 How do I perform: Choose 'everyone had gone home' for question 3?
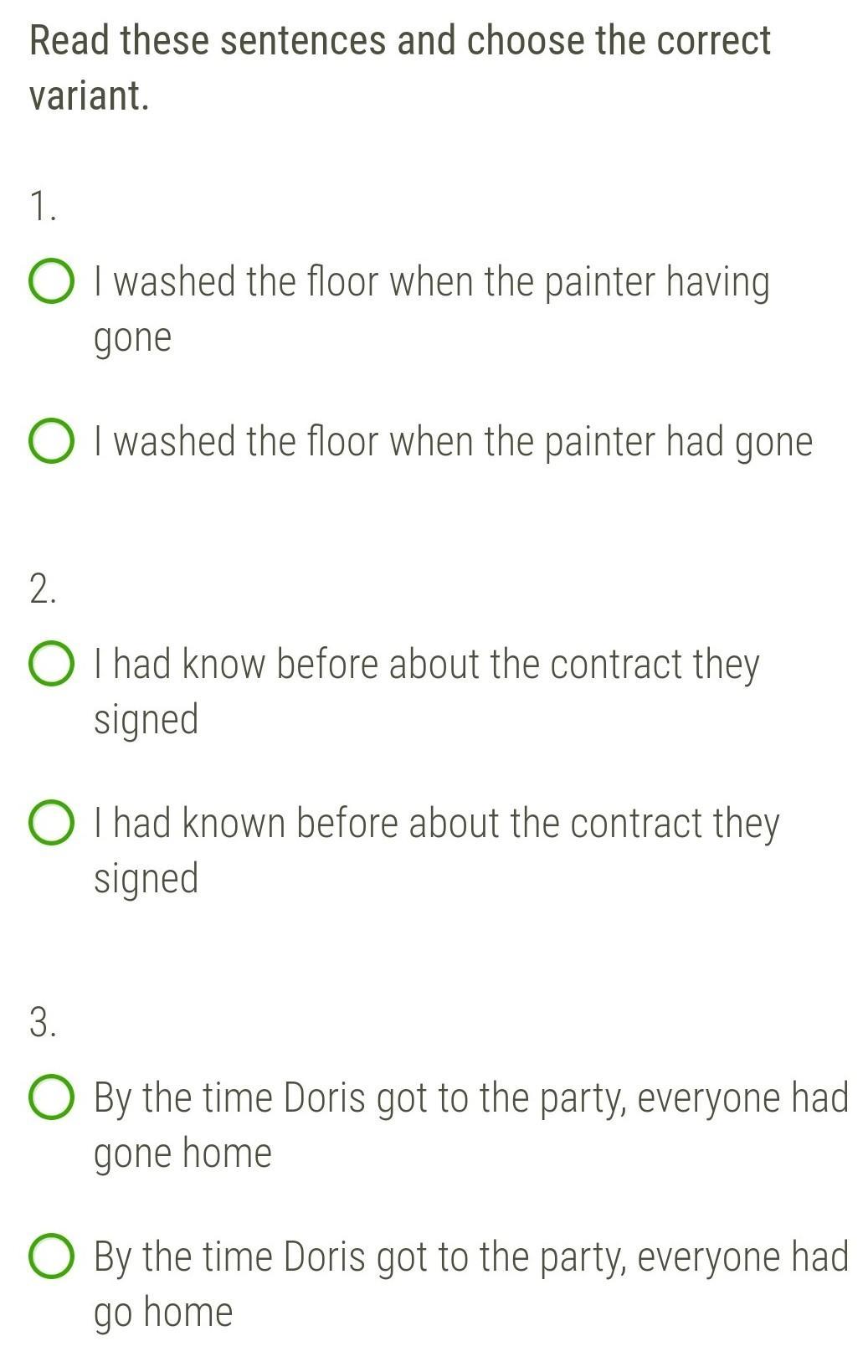pyautogui.click(x=50, y=1098)
